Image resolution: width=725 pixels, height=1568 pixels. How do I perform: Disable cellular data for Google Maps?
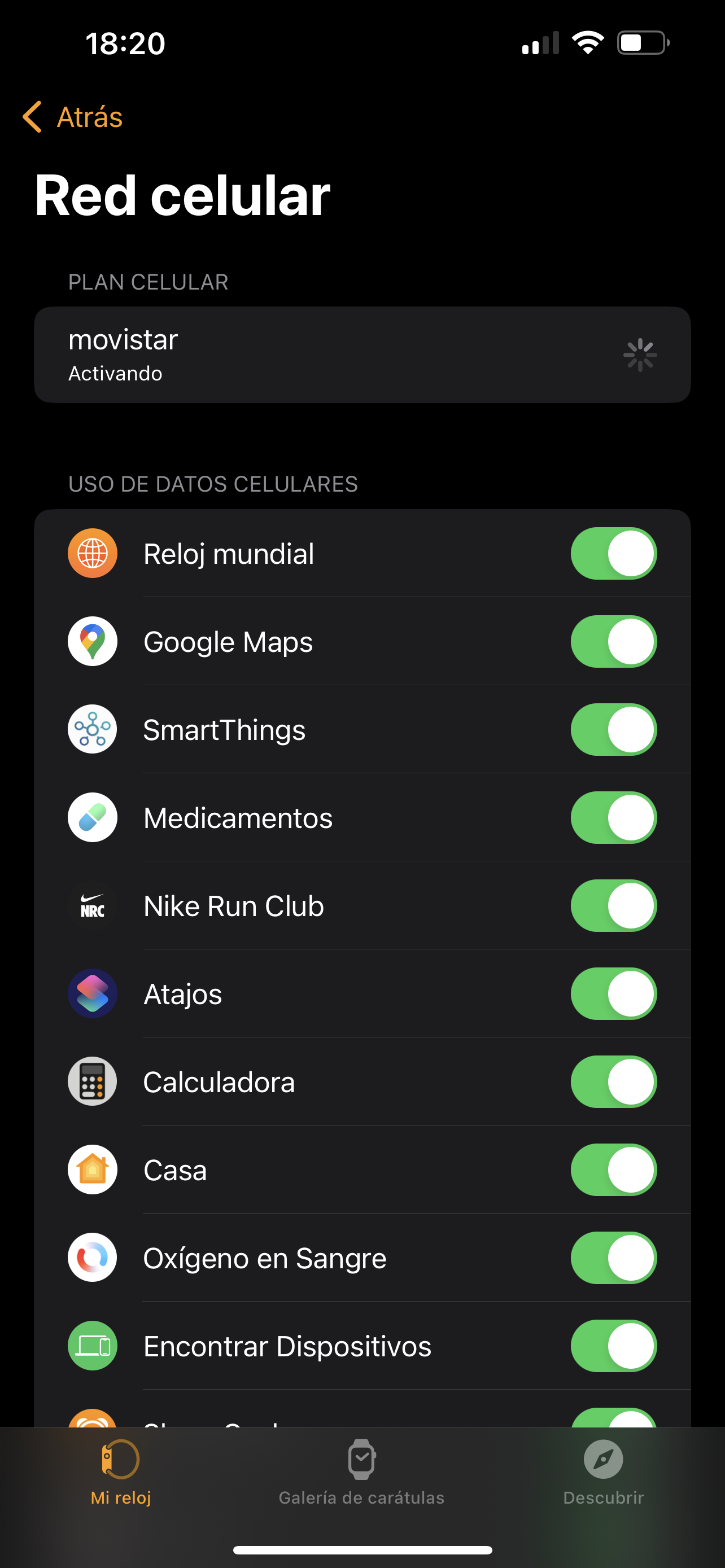point(614,642)
